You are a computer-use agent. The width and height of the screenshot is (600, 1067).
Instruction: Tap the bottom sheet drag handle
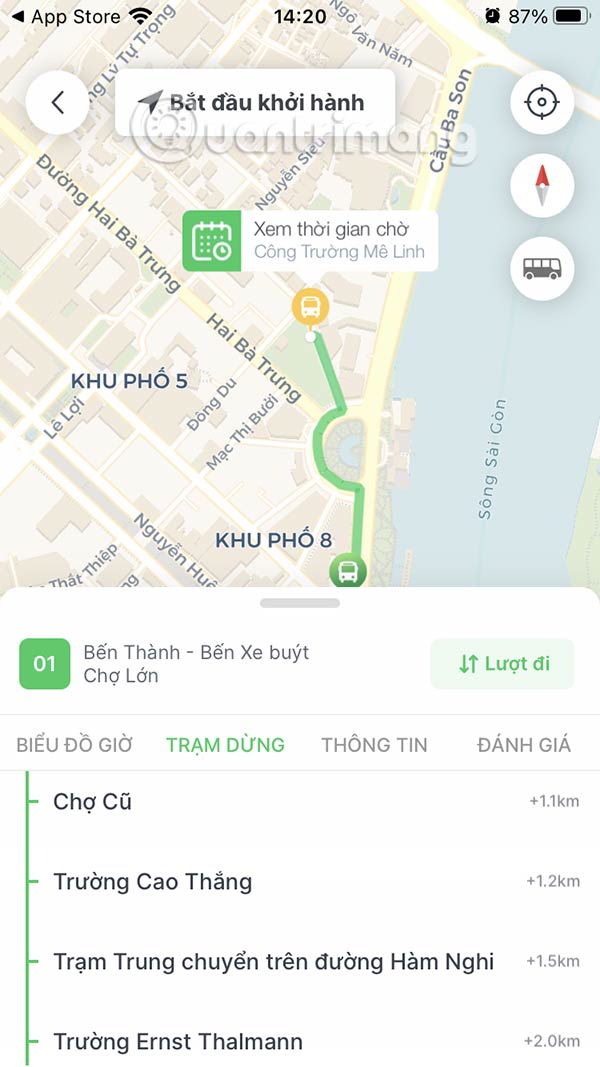(300, 603)
